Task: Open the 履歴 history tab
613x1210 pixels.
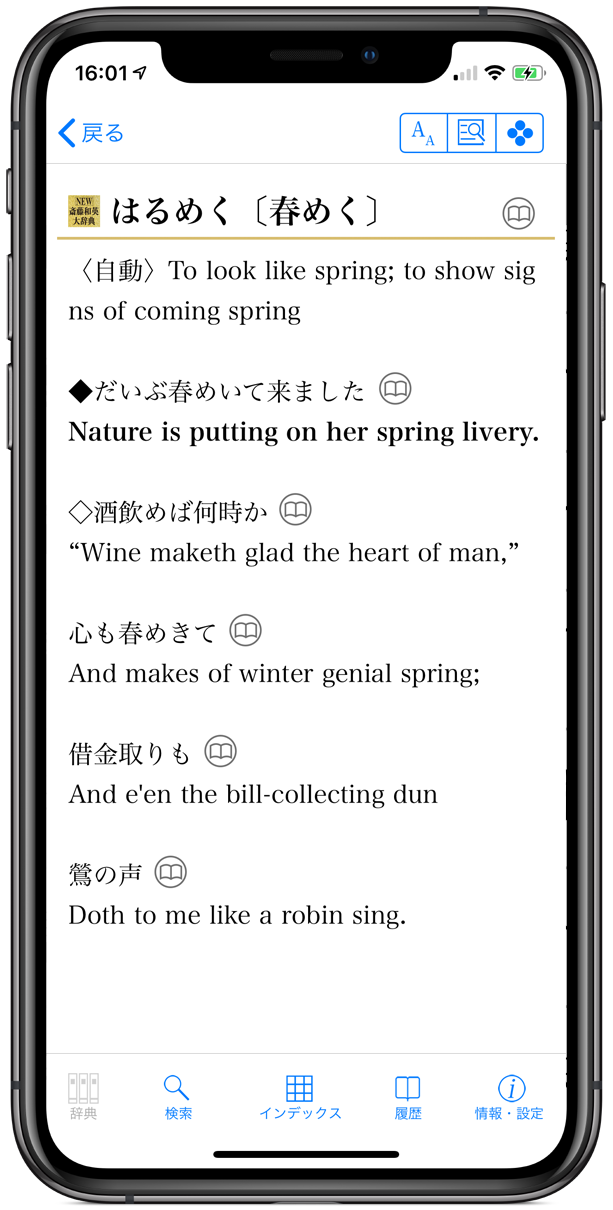Action: [x=407, y=1097]
